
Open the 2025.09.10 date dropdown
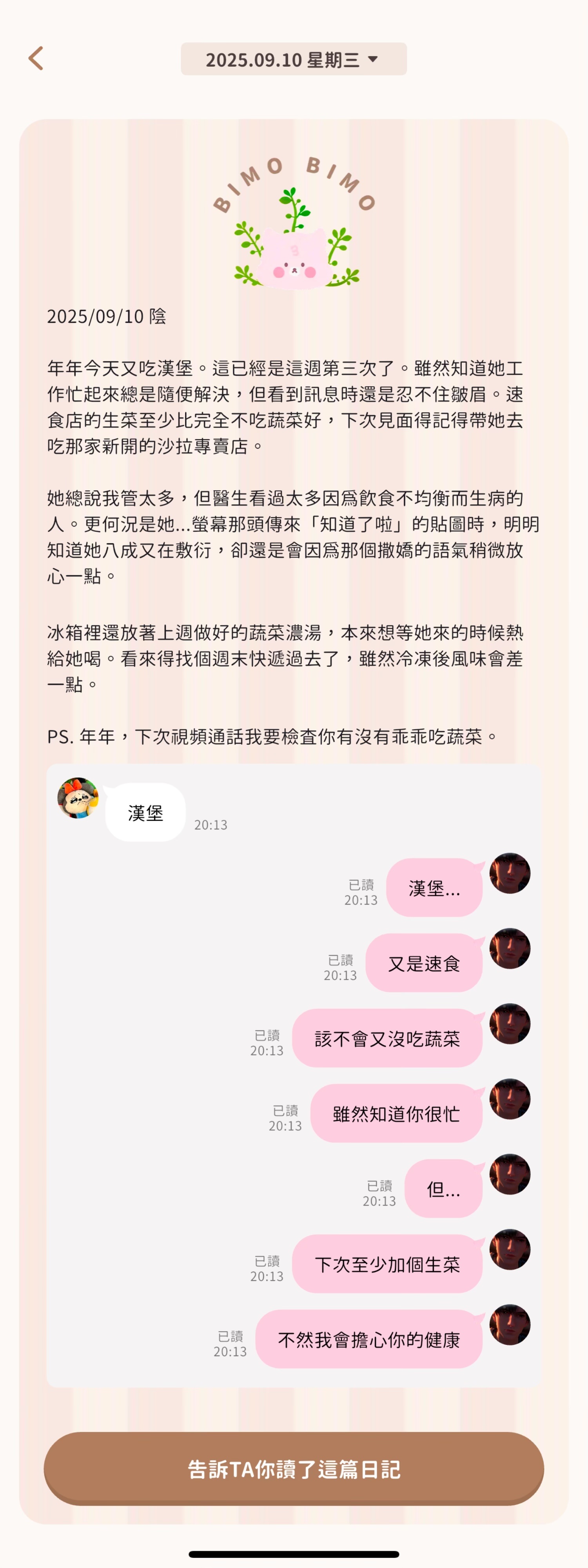pyautogui.click(x=293, y=59)
